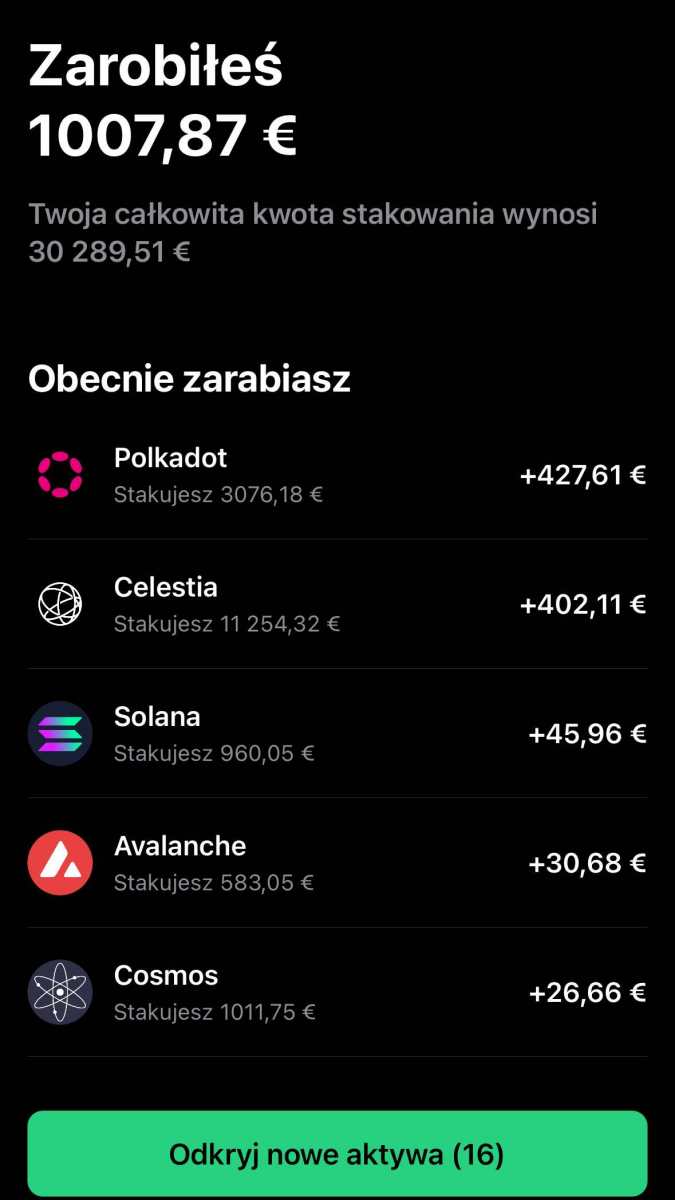Open the Polkadot staking row

[337, 475]
